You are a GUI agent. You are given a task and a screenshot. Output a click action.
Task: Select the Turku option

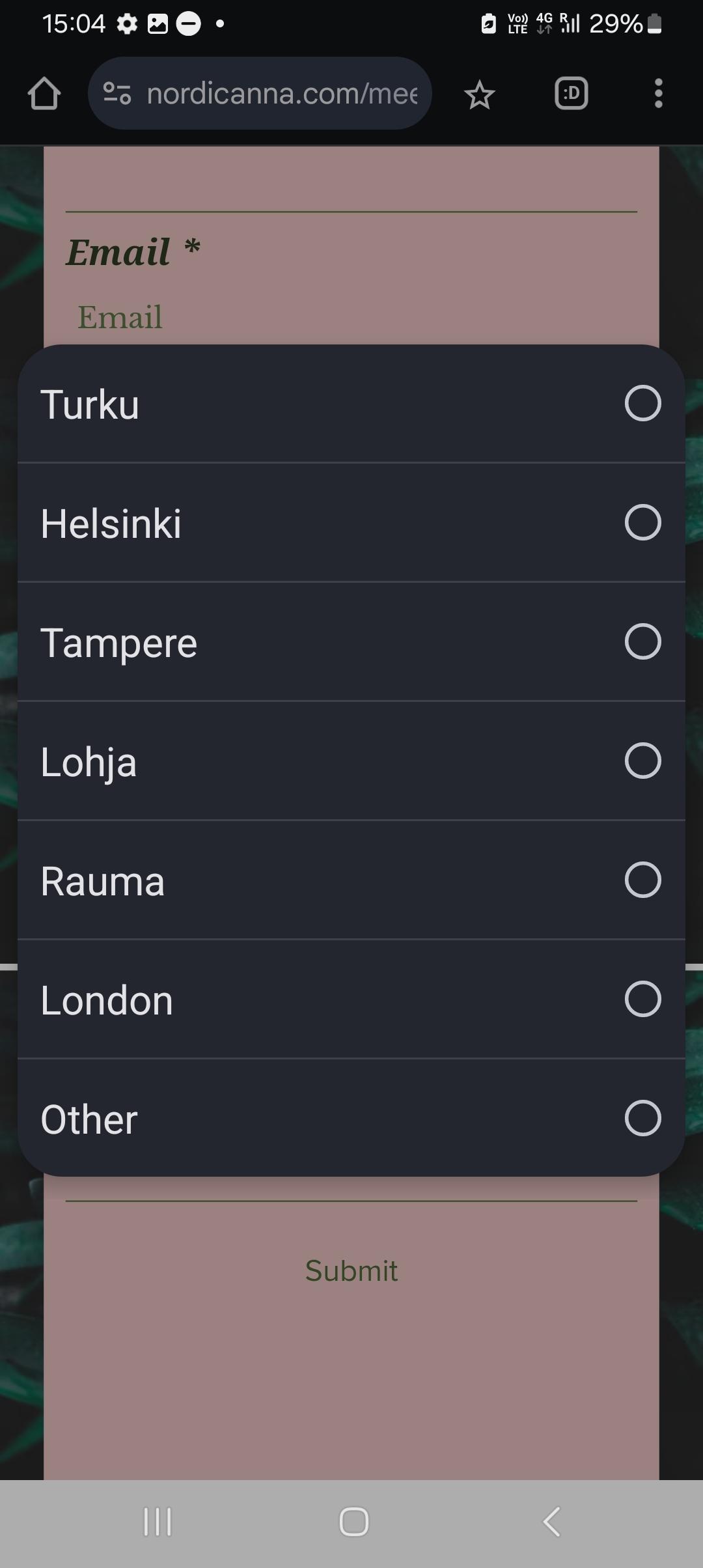(x=351, y=404)
